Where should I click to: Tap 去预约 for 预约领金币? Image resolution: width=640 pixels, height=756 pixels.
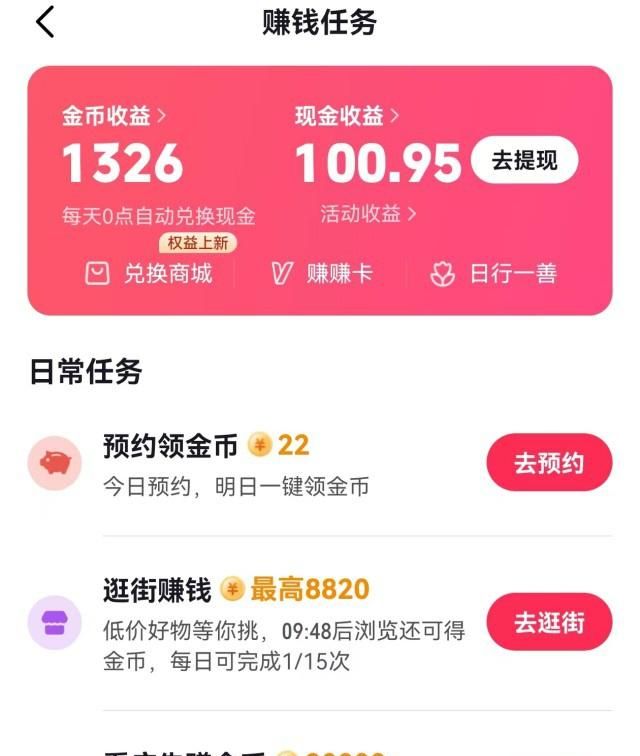click(549, 463)
